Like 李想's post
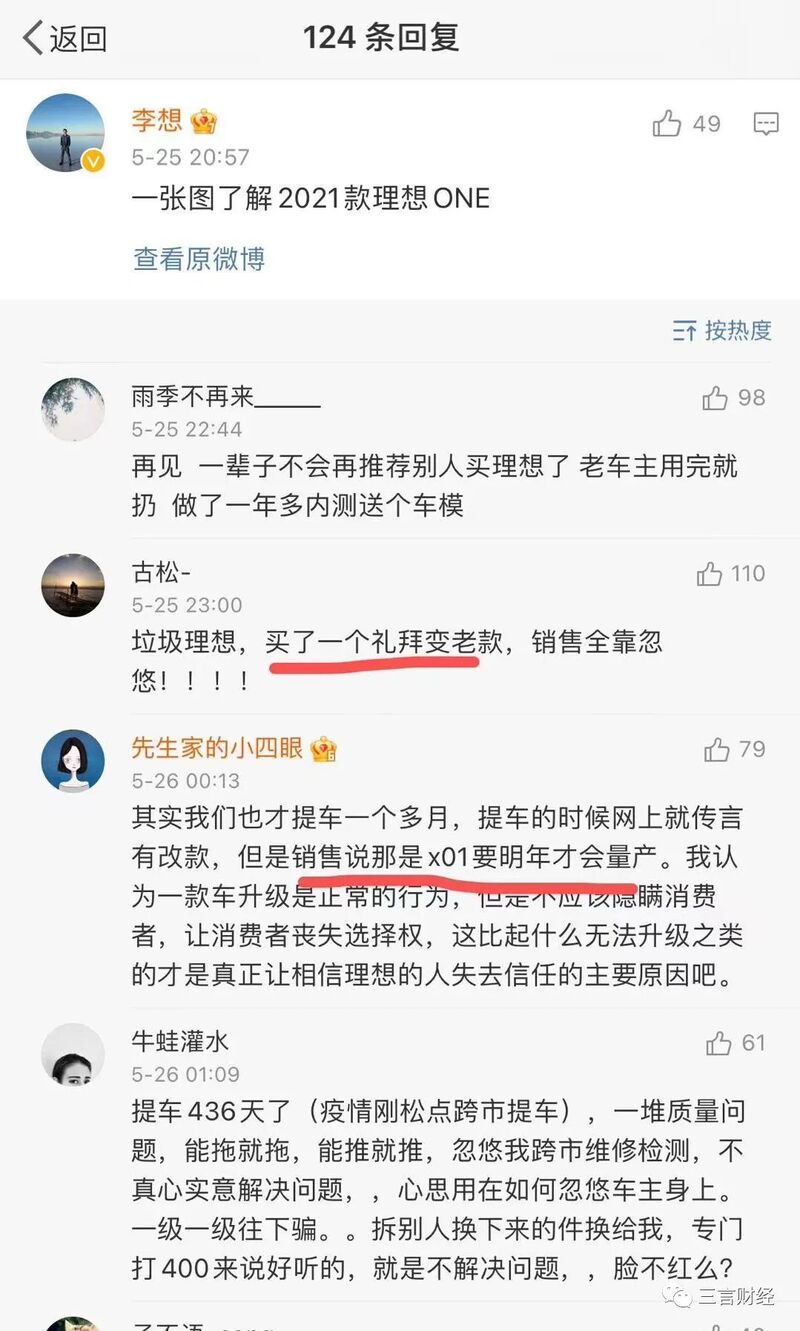The width and height of the screenshot is (800, 1331). coord(686,123)
